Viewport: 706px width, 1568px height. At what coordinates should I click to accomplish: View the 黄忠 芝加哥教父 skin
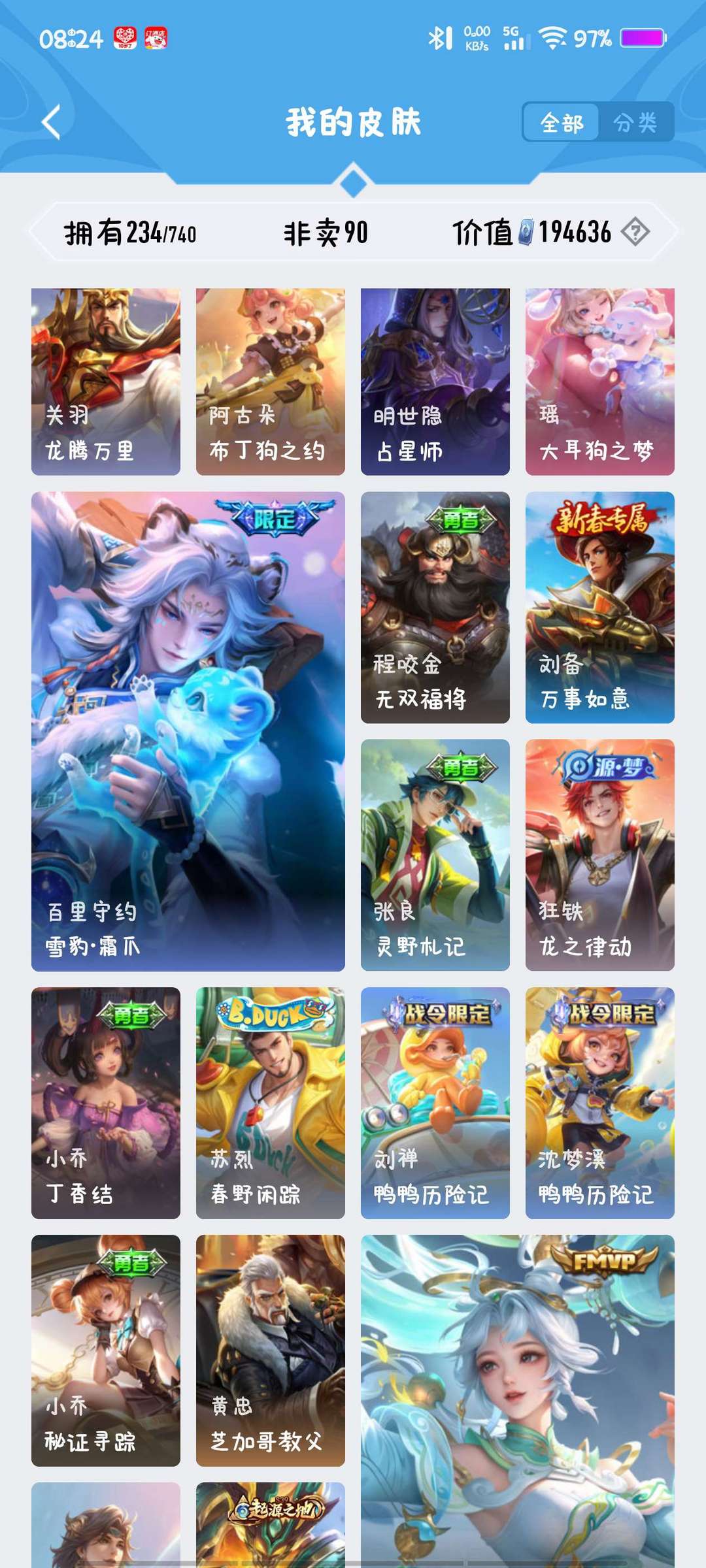[271, 1350]
